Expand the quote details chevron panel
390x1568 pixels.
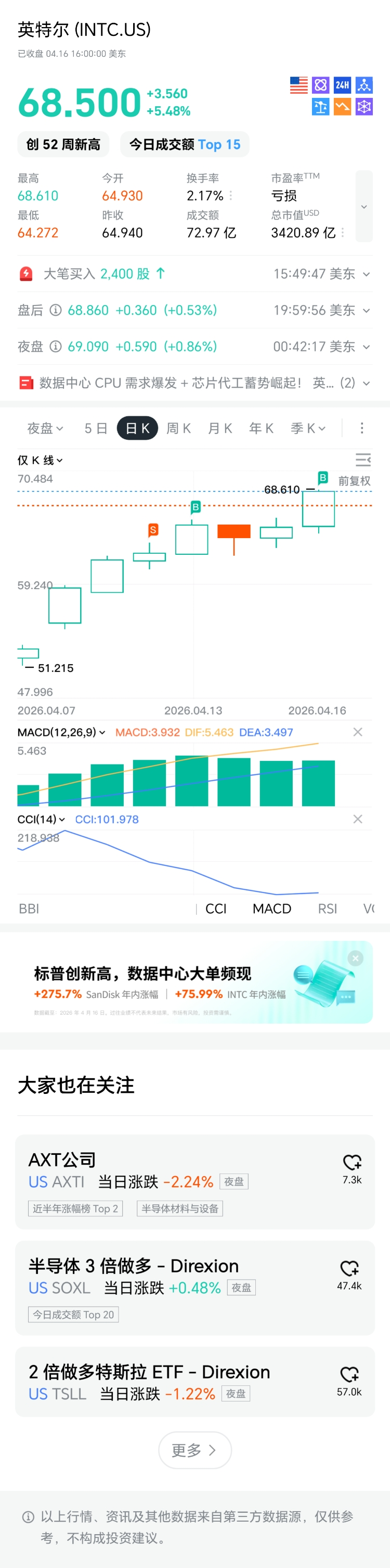point(364,207)
